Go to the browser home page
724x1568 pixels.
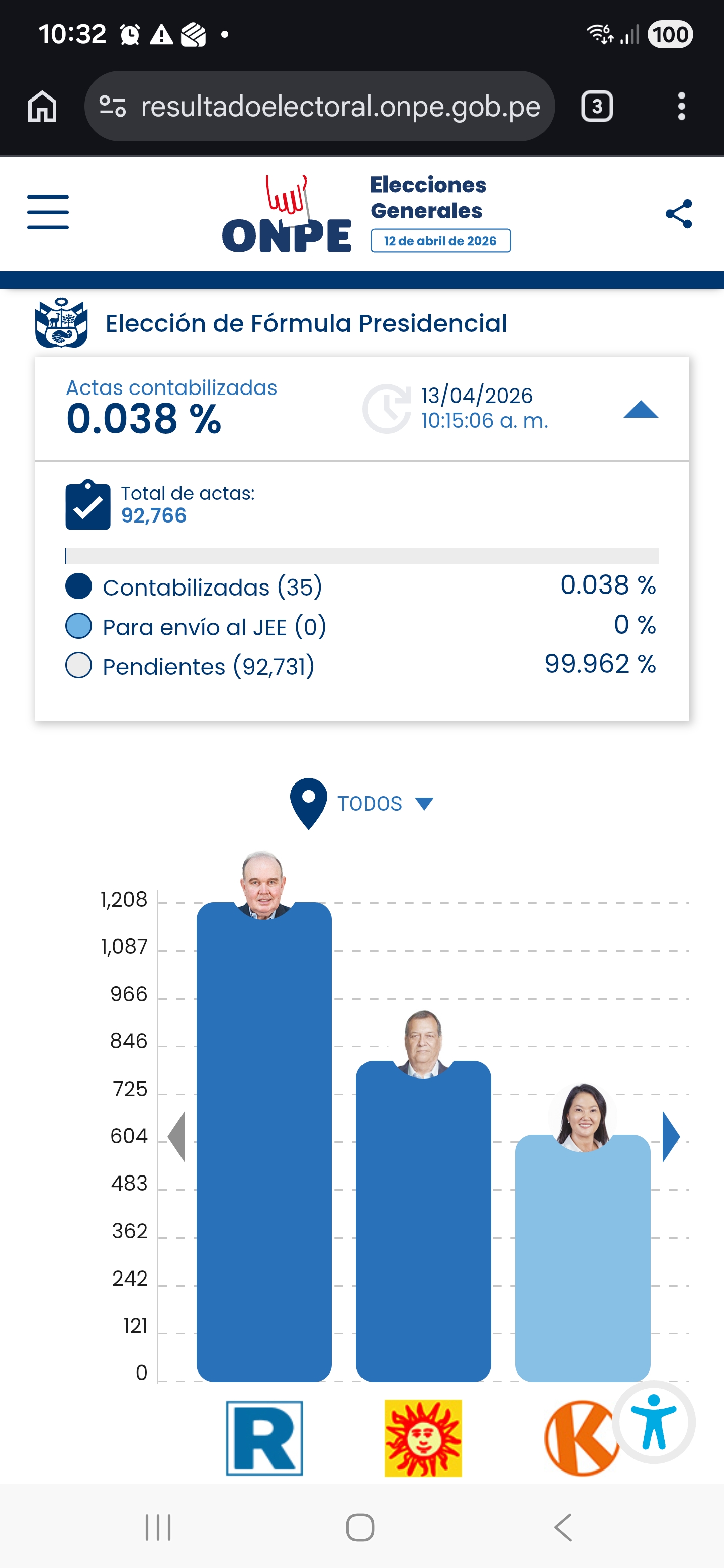42,107
